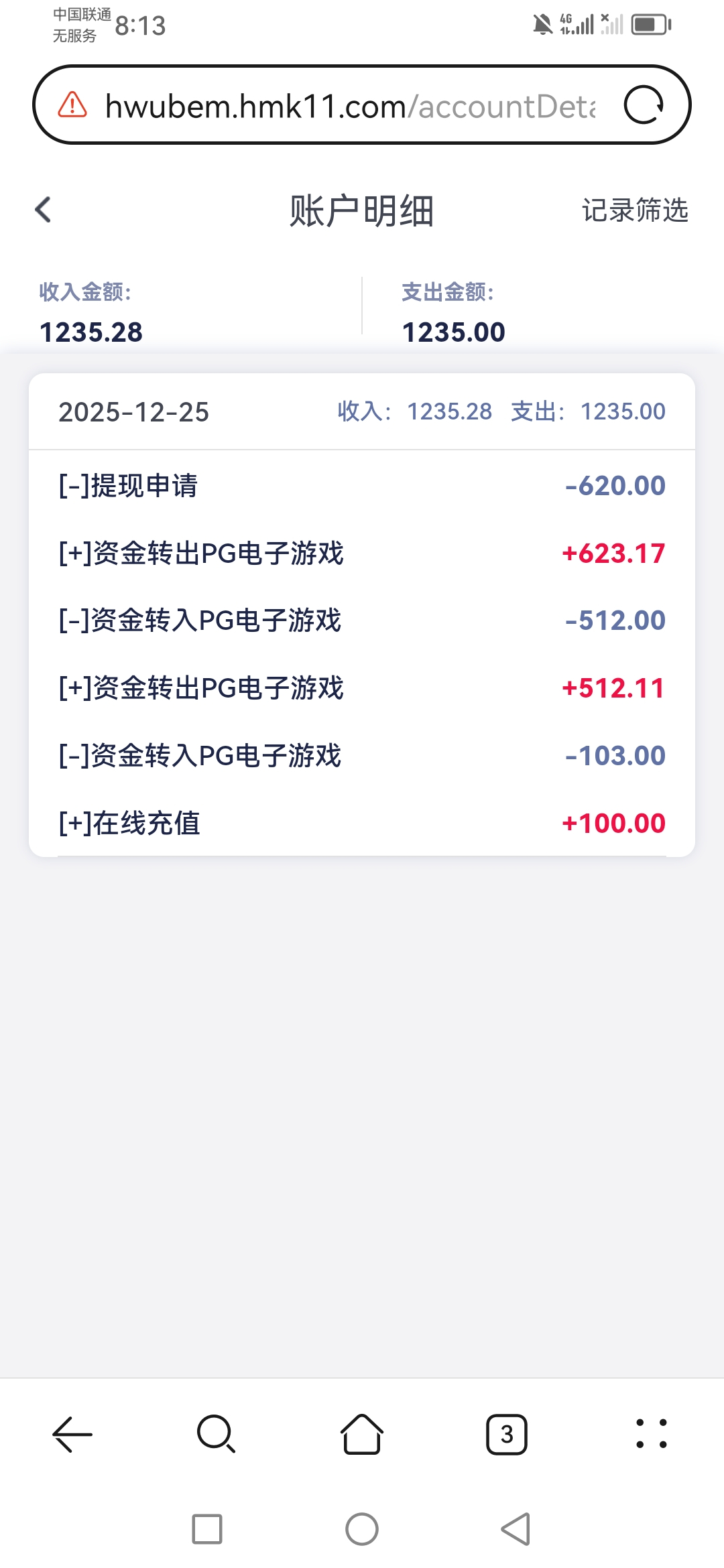724x1568 pixels.
Task: Tap browser toolbar back arrow
Action: [x=72, y=1435]
